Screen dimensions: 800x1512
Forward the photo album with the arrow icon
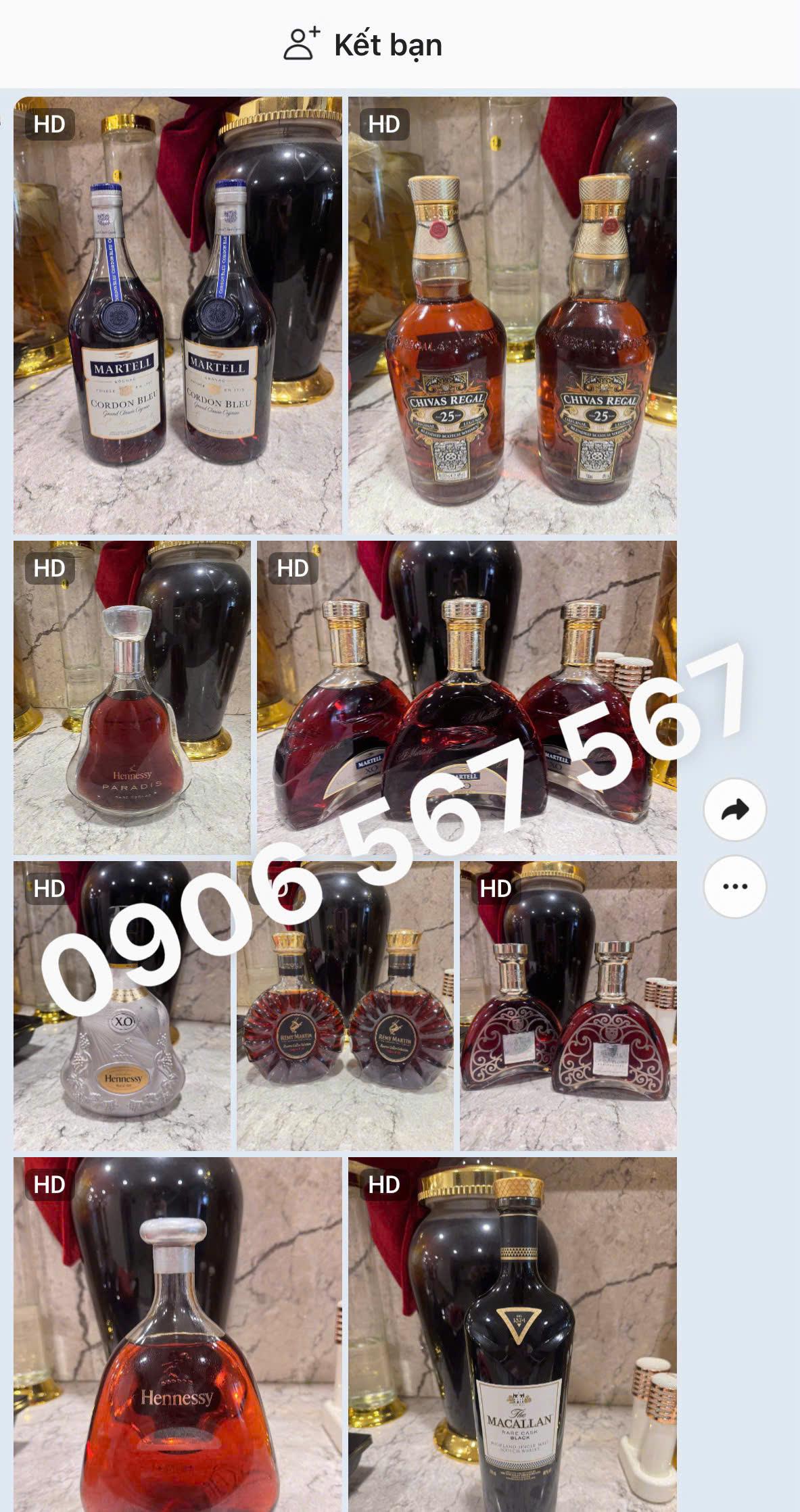734,809
